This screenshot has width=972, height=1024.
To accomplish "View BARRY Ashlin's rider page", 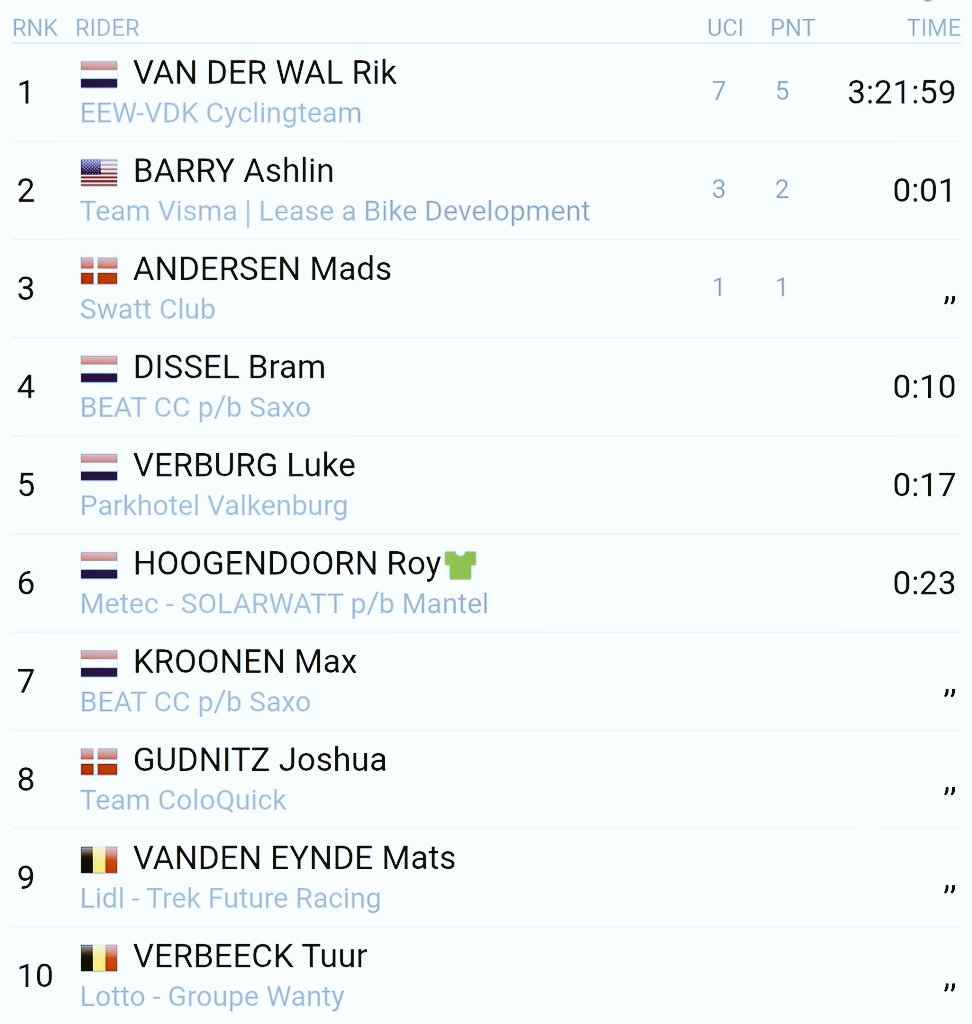I will 233,171.
